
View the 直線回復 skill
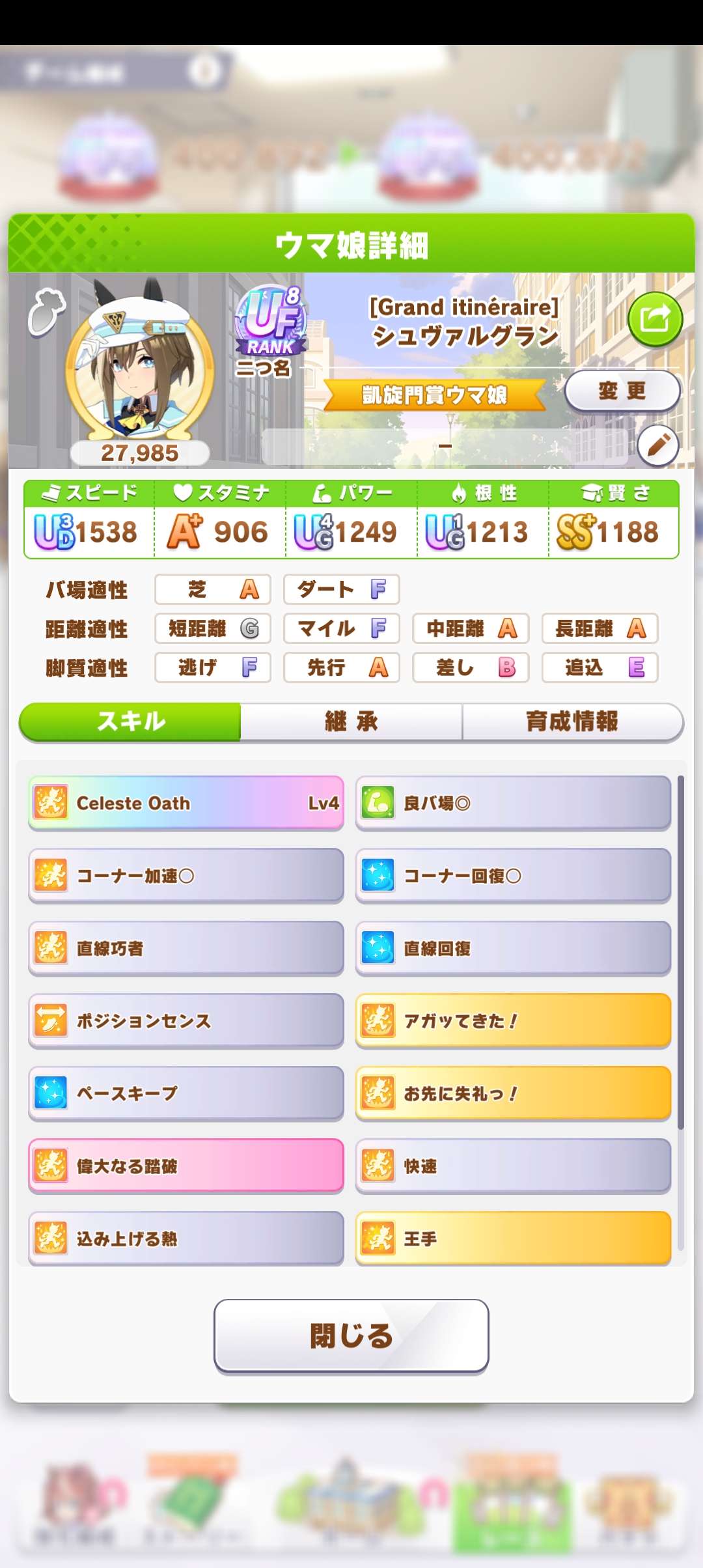513,948
